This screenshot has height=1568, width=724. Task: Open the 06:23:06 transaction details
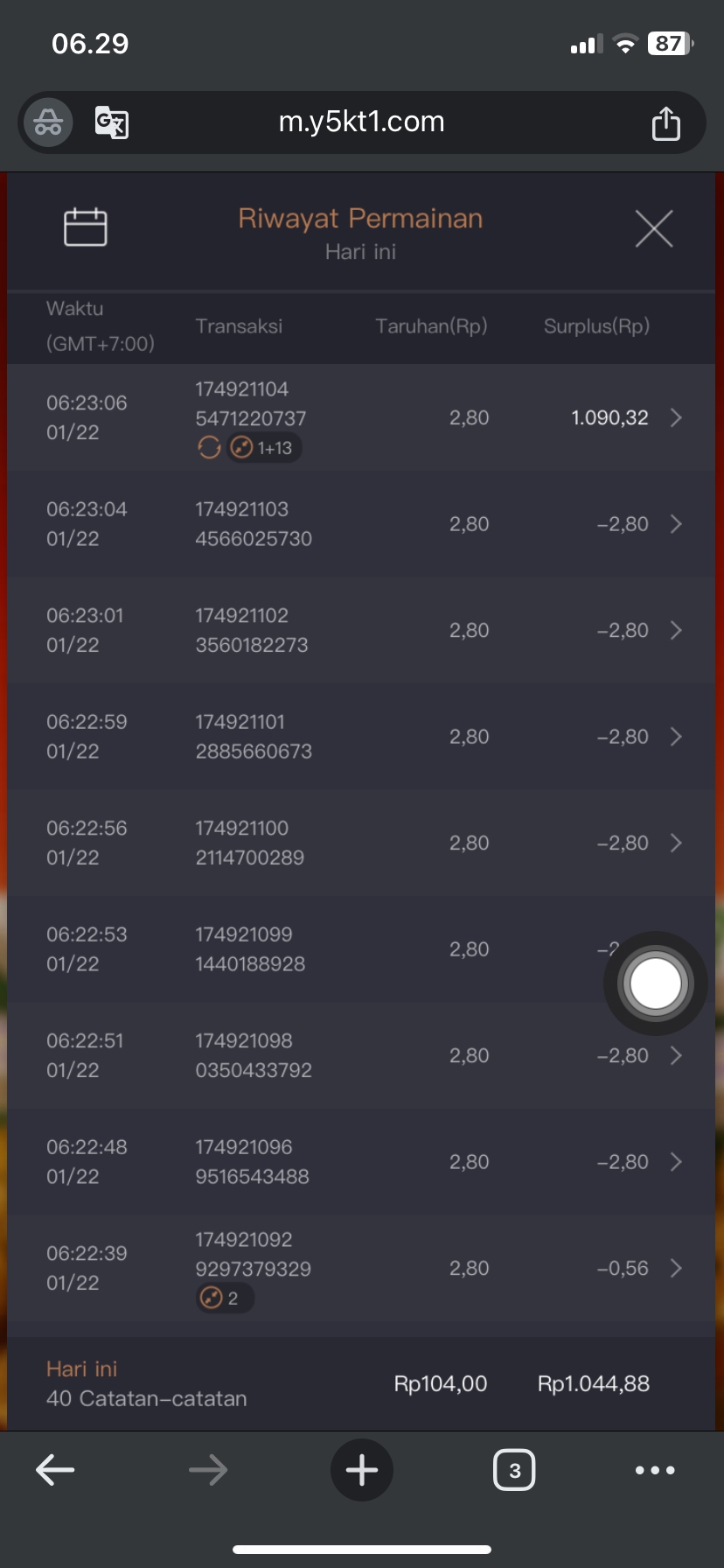pyautogui.click(x=675, y=418)
